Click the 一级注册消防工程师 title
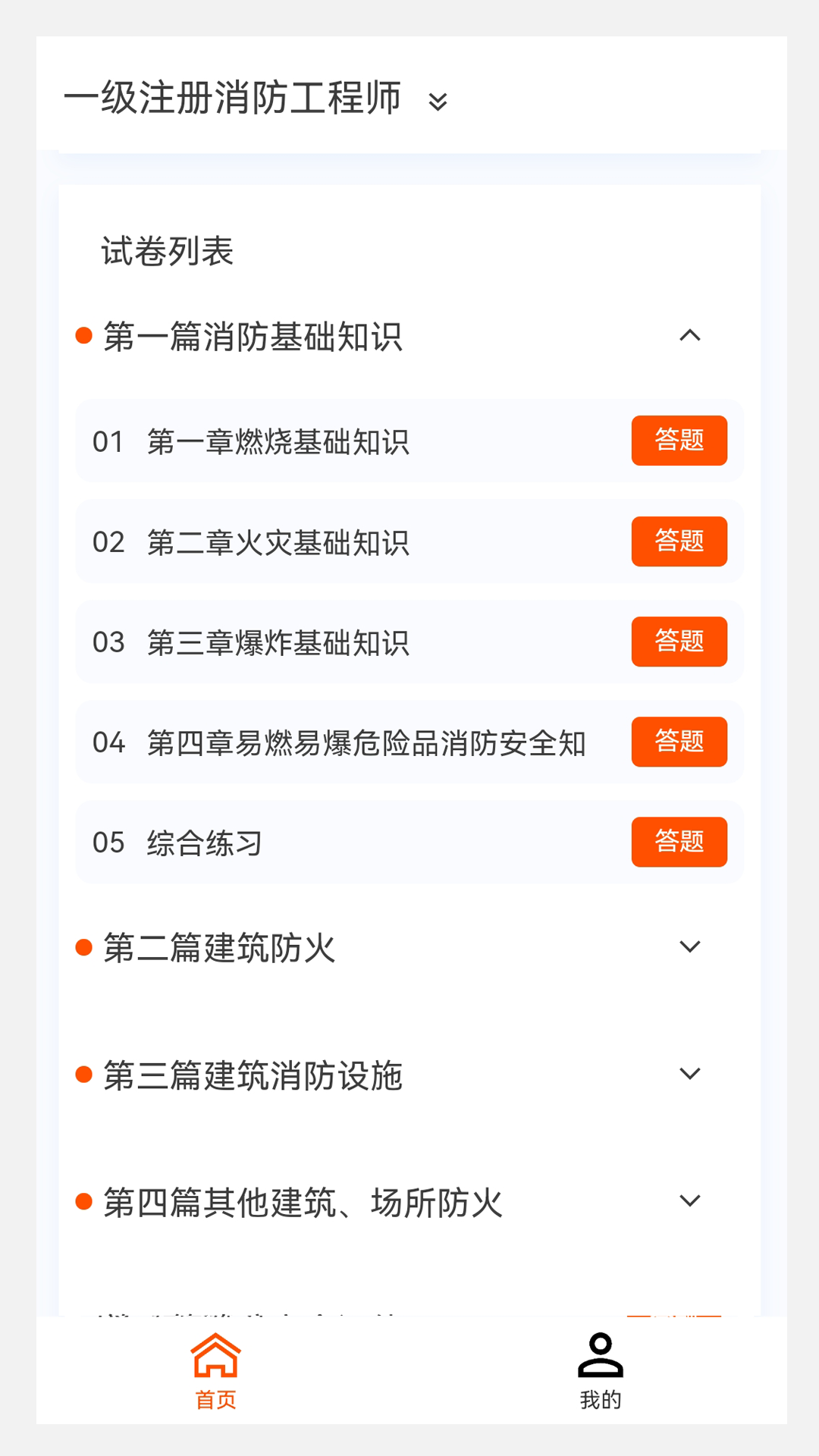Viewport: 819px width, 1456px height. (x=233, y=100)
